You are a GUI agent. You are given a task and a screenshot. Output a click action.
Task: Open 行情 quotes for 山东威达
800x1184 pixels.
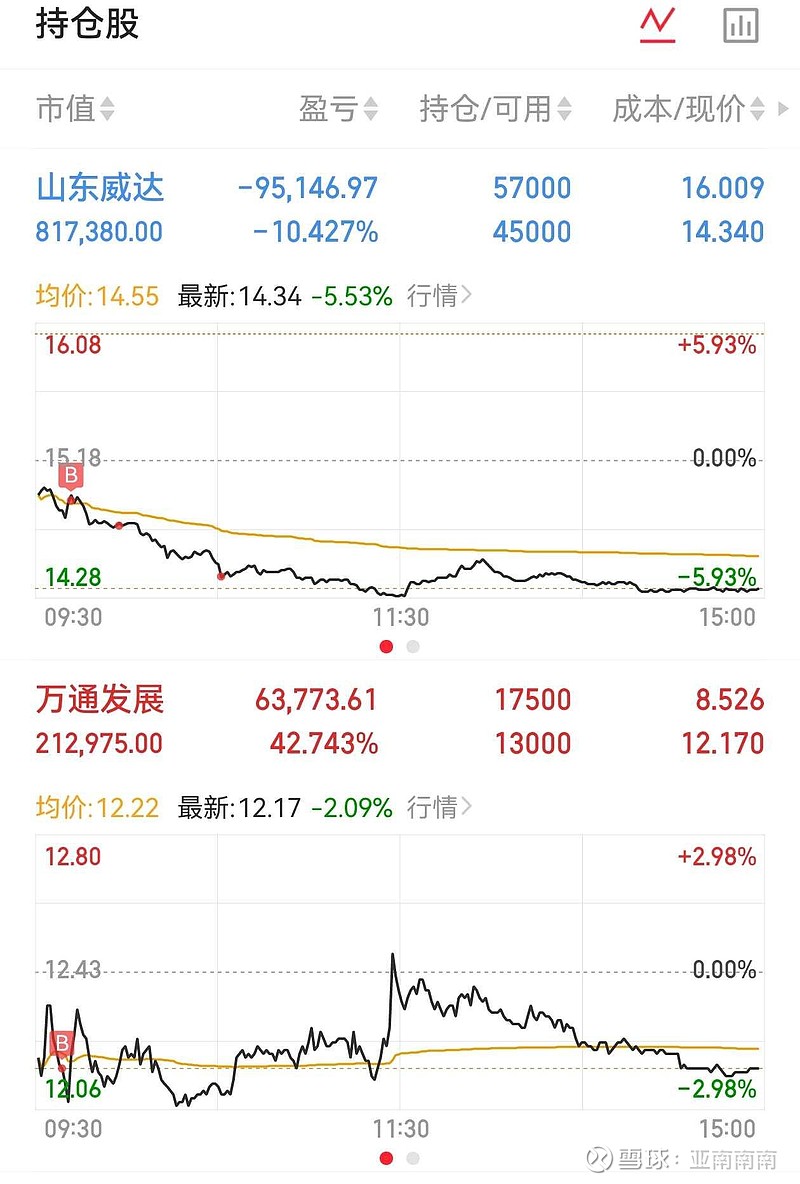[x=439, y=296]
